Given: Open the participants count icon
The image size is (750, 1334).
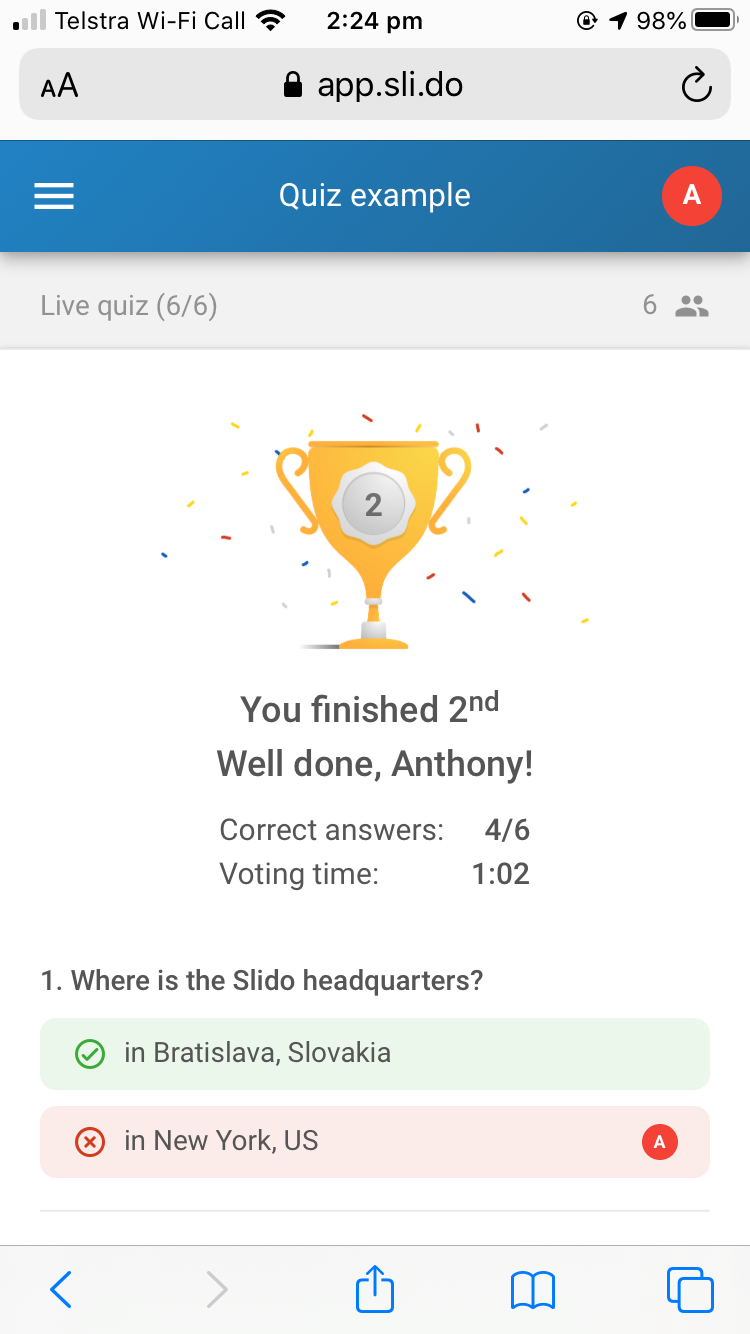Looking at the screenshot, I should click(692, 306).
